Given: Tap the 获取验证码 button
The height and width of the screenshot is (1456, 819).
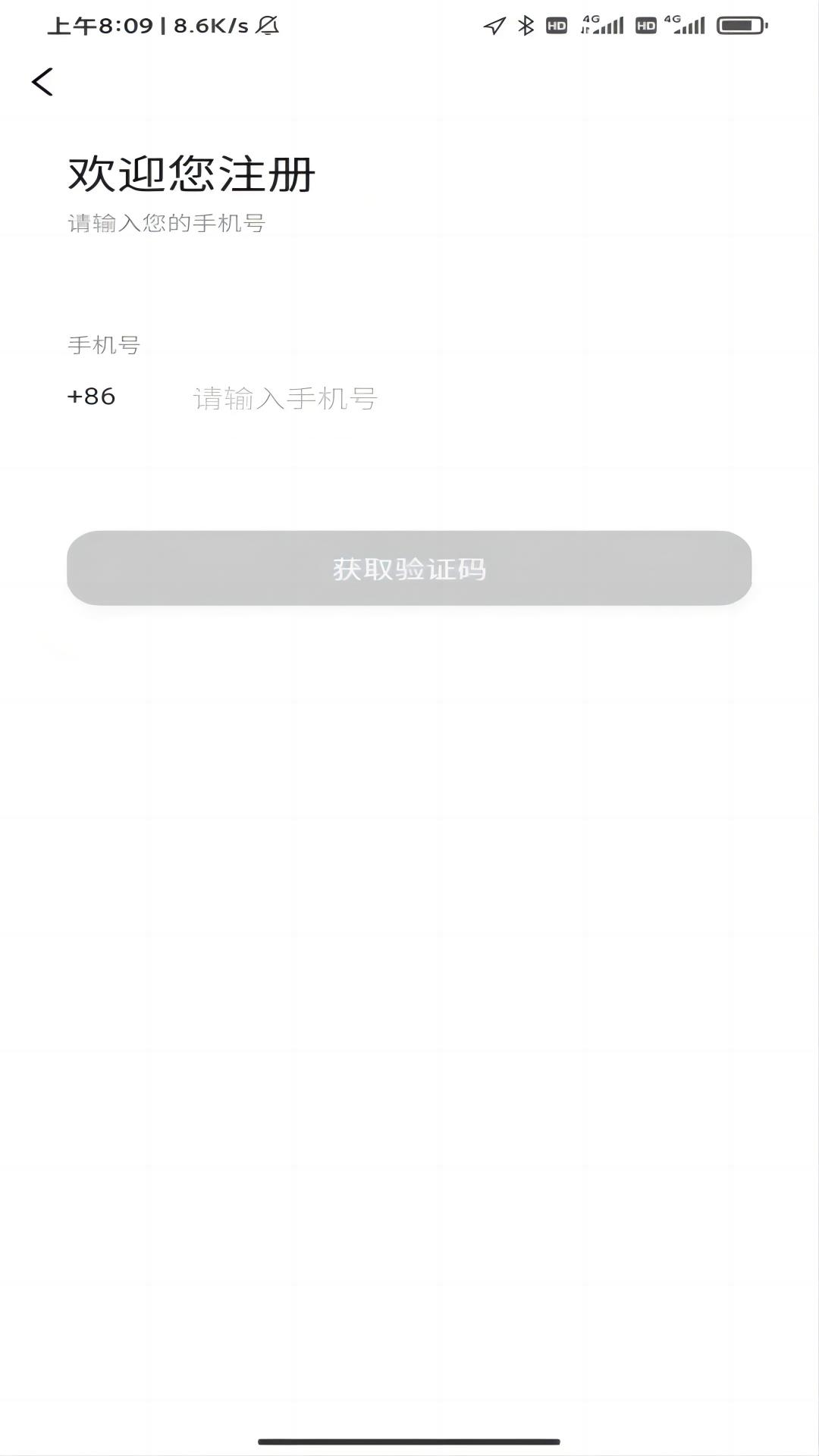Looking at the screenshot, I should tap(409, 568).
